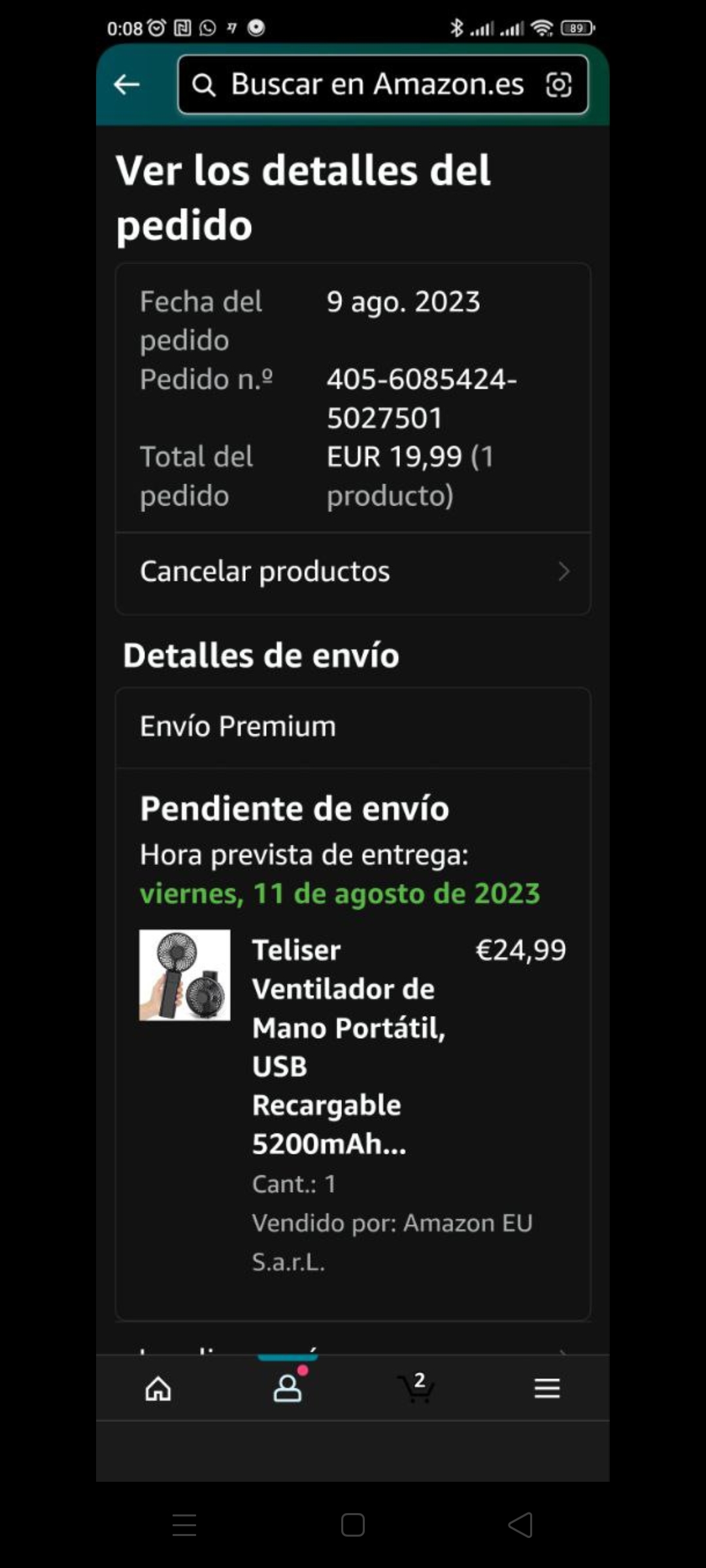The height and width of the screenshot is (1568, 706).
Task: Open the shopping cart with 2 items
Action: [x=416, y=1387]
